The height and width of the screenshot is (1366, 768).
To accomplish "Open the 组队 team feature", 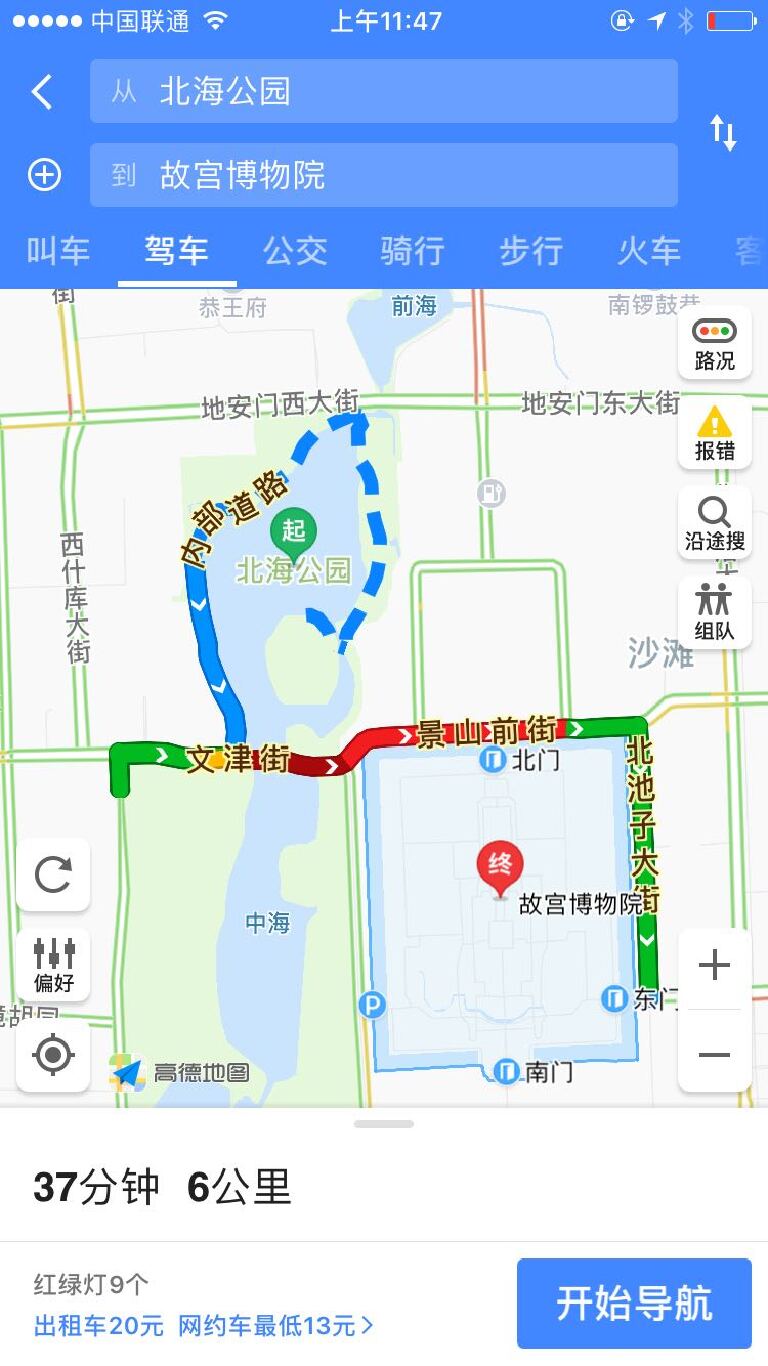I will tap(714, 612).
